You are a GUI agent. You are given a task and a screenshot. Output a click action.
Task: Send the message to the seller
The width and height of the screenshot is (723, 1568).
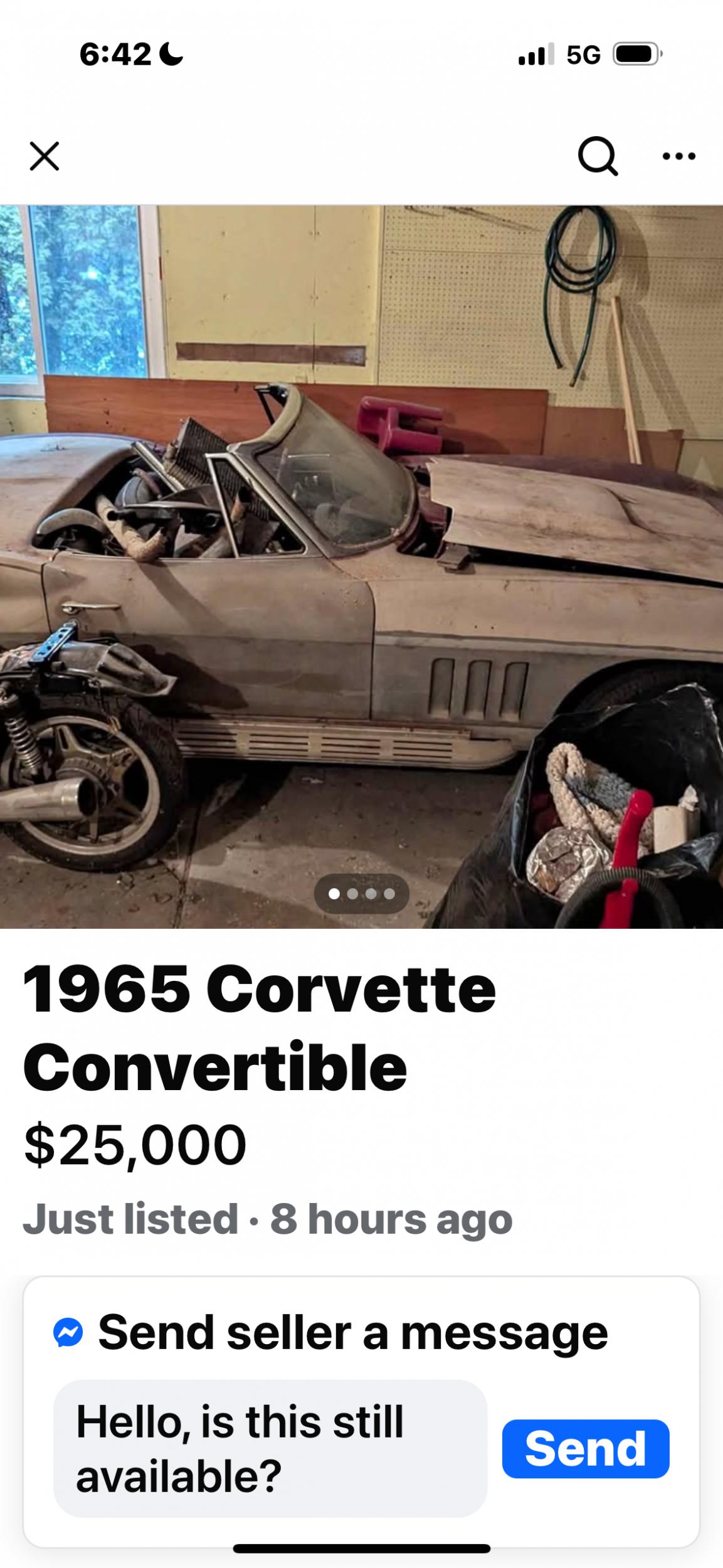pyautogui.click(x=585, y=1449)
